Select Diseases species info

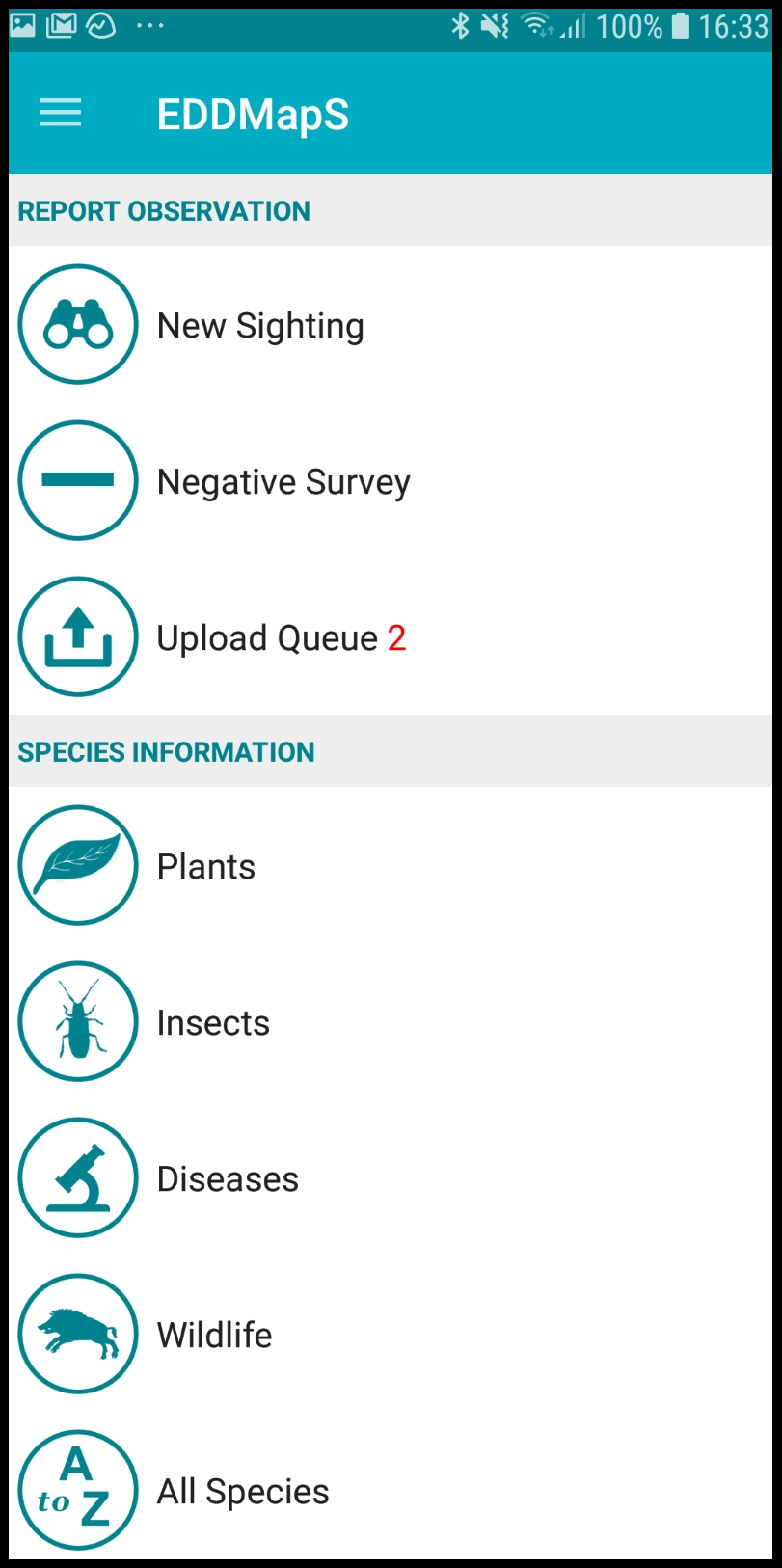[391, 1178]
